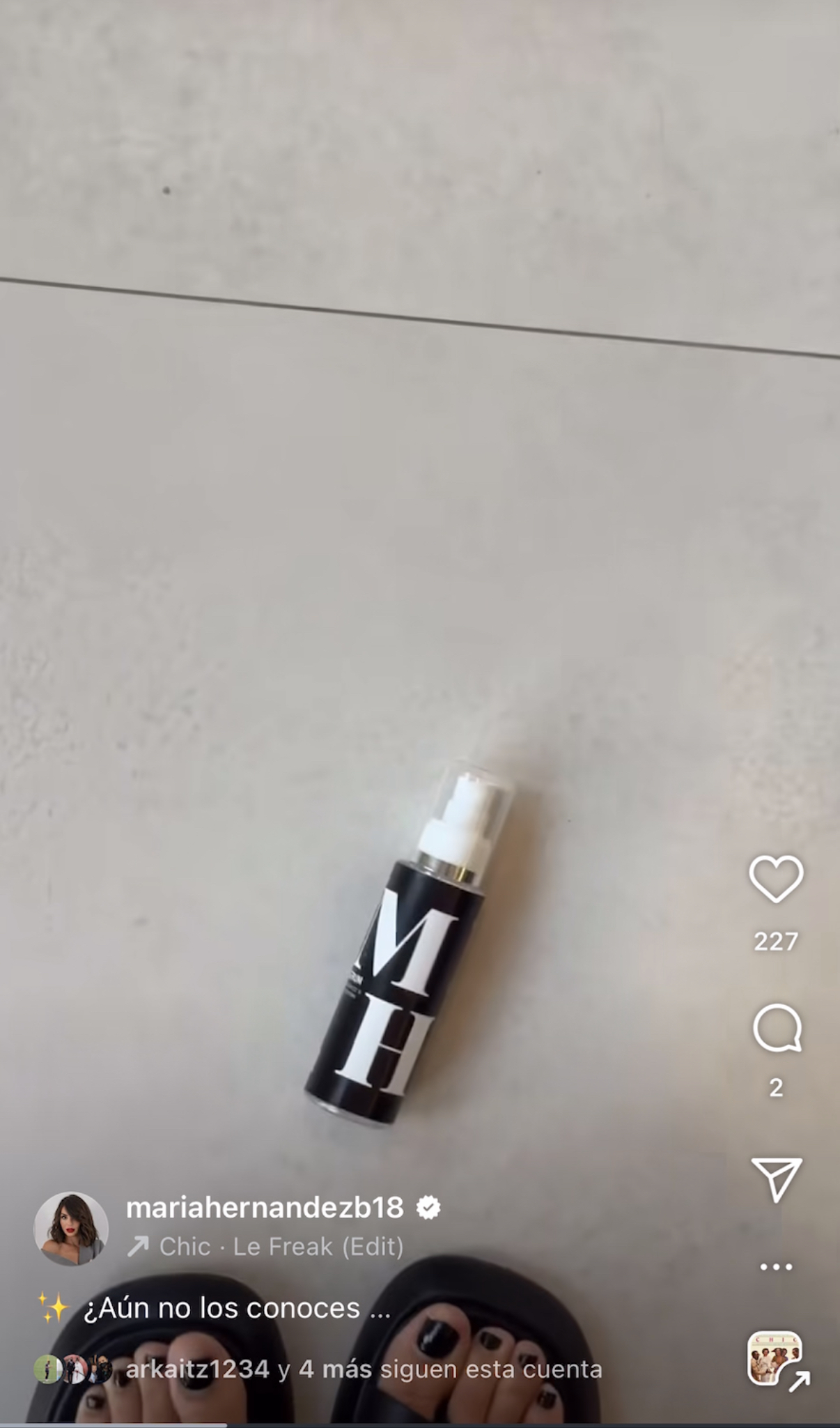This screenshot has width=840, height=1428.
Task: Share the reel via the paper plane icon
Action: coord(777,1179)
